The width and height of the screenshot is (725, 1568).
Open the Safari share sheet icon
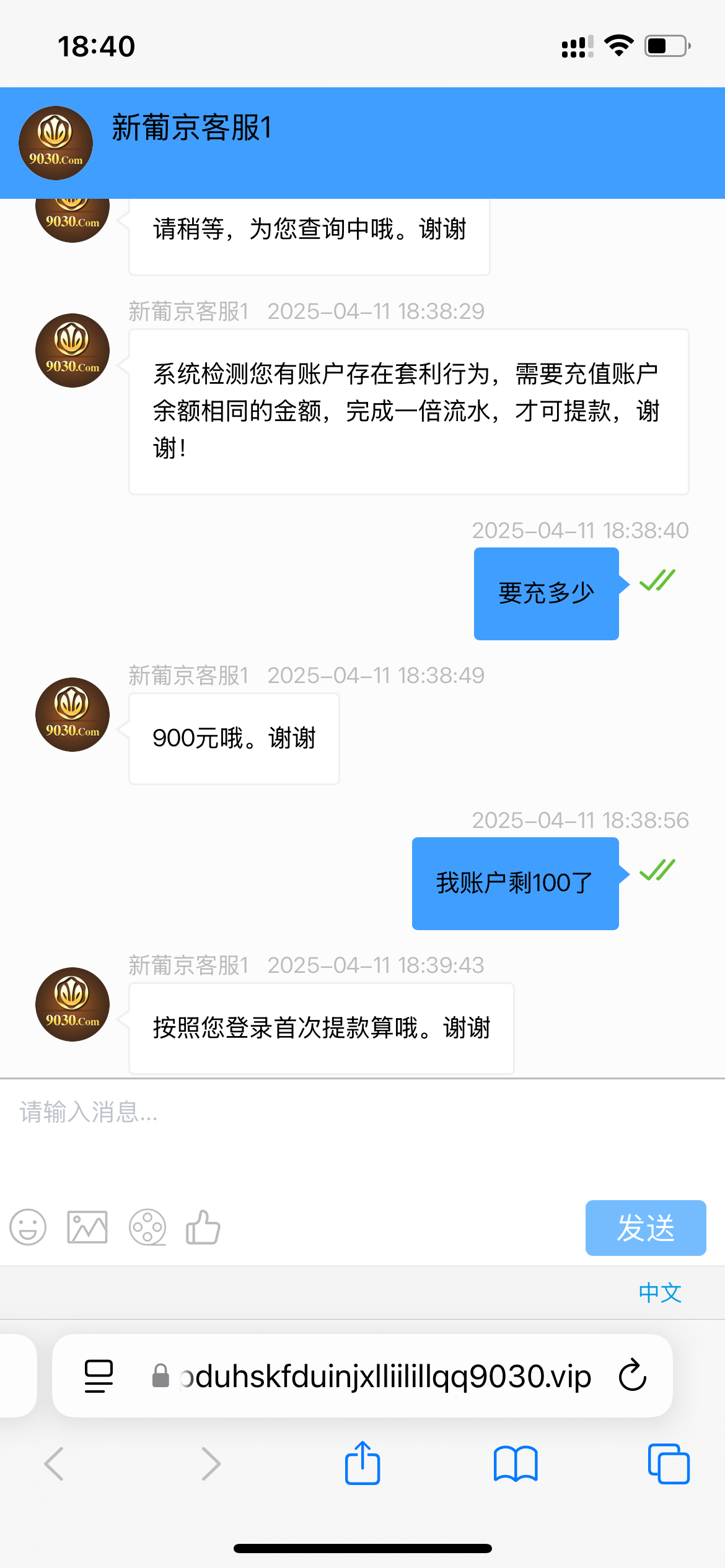pyautogui.click(x=362, y=1463)
